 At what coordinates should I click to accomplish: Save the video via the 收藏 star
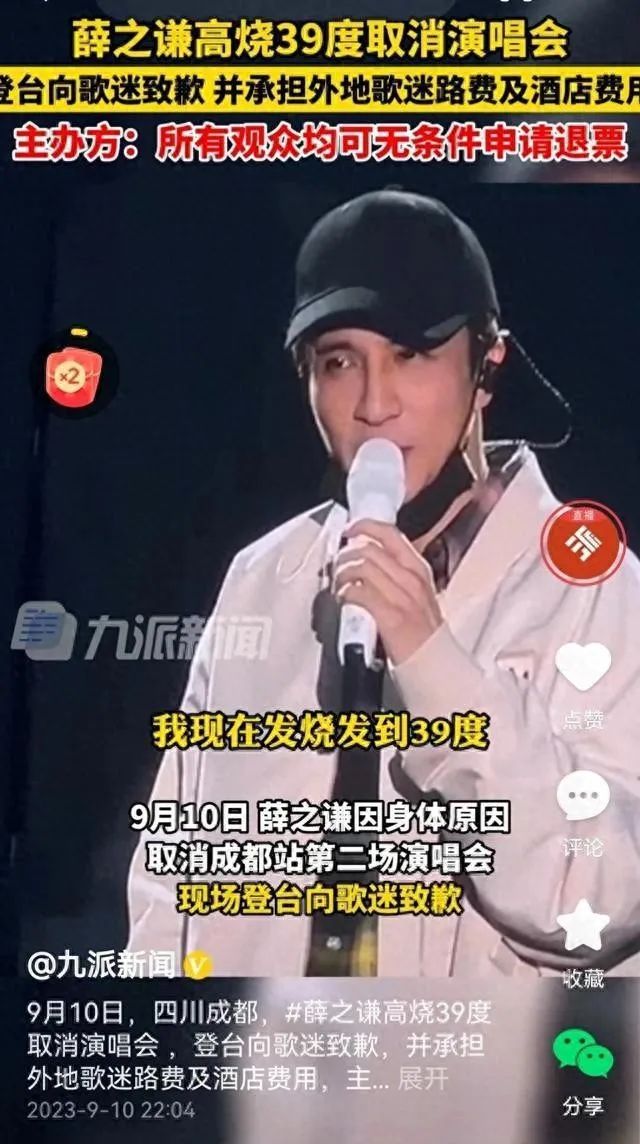tap(583, 925)
